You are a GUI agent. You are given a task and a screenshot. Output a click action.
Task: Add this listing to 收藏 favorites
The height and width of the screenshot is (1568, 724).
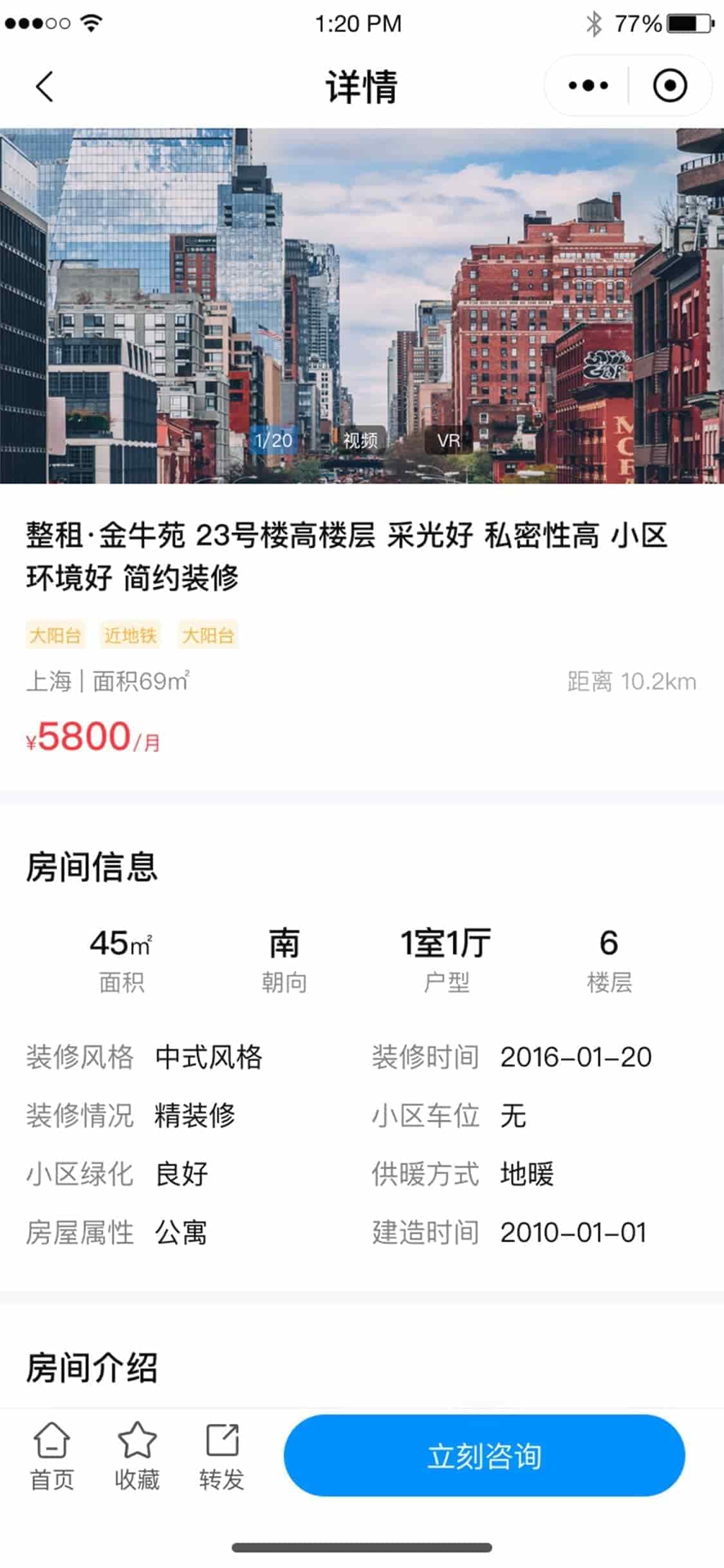click(137, 1457)
